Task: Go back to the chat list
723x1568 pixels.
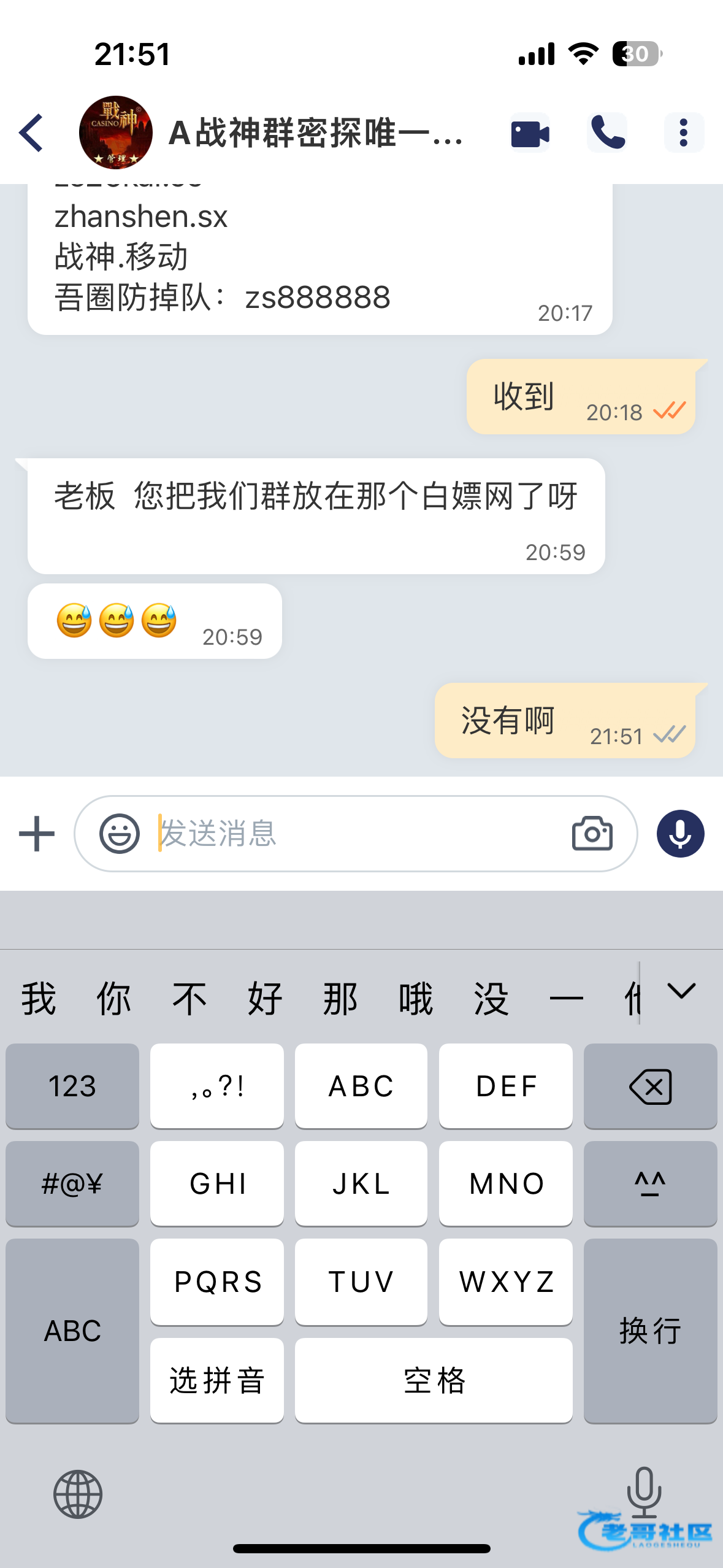Action: pos(32,133)
